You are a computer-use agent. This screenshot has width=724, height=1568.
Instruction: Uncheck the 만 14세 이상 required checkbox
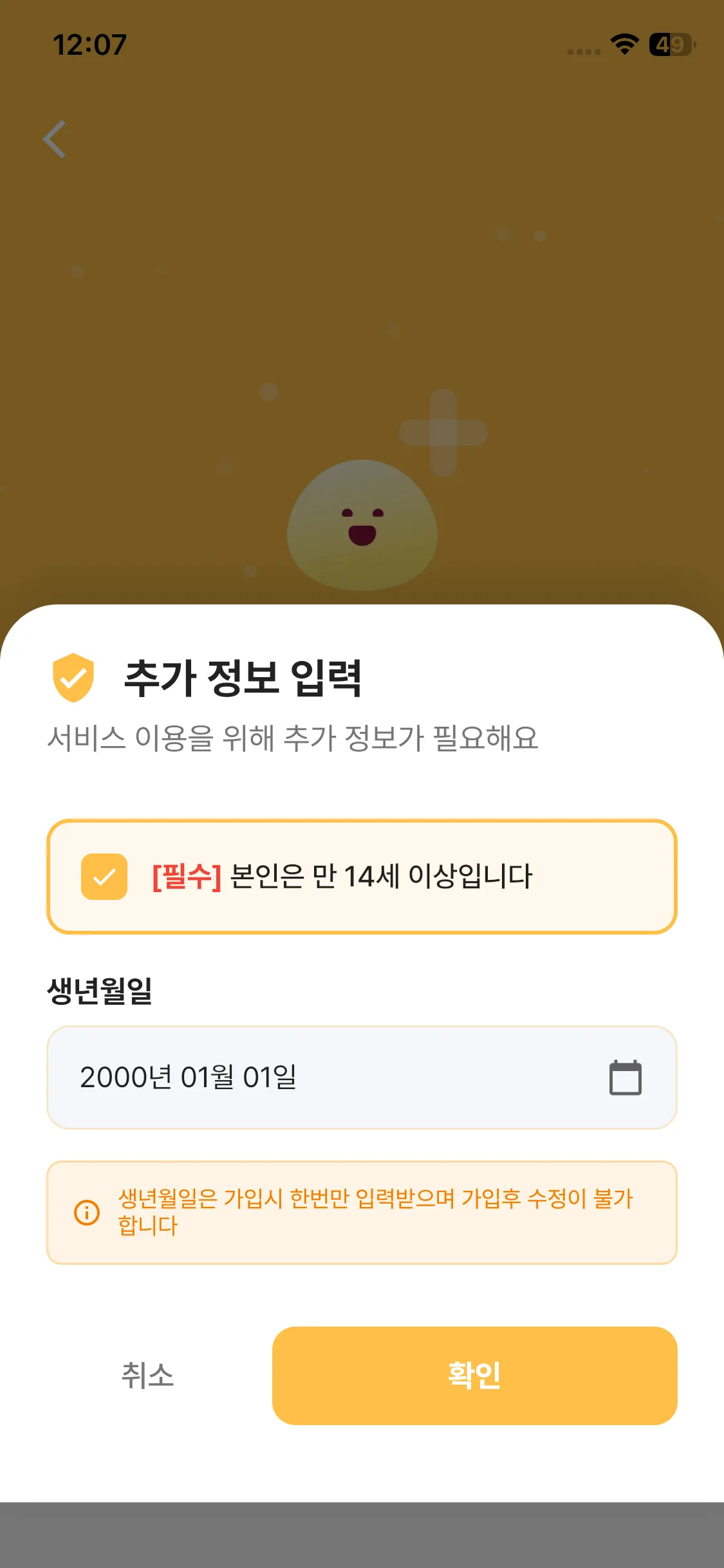(x=104, y=876)
